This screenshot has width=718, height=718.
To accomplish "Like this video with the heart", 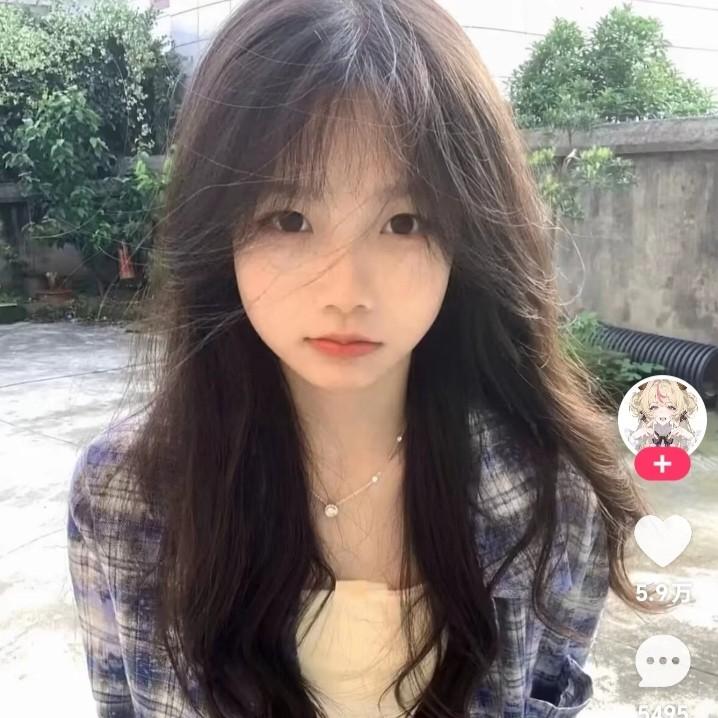I will tap(663, 540).
